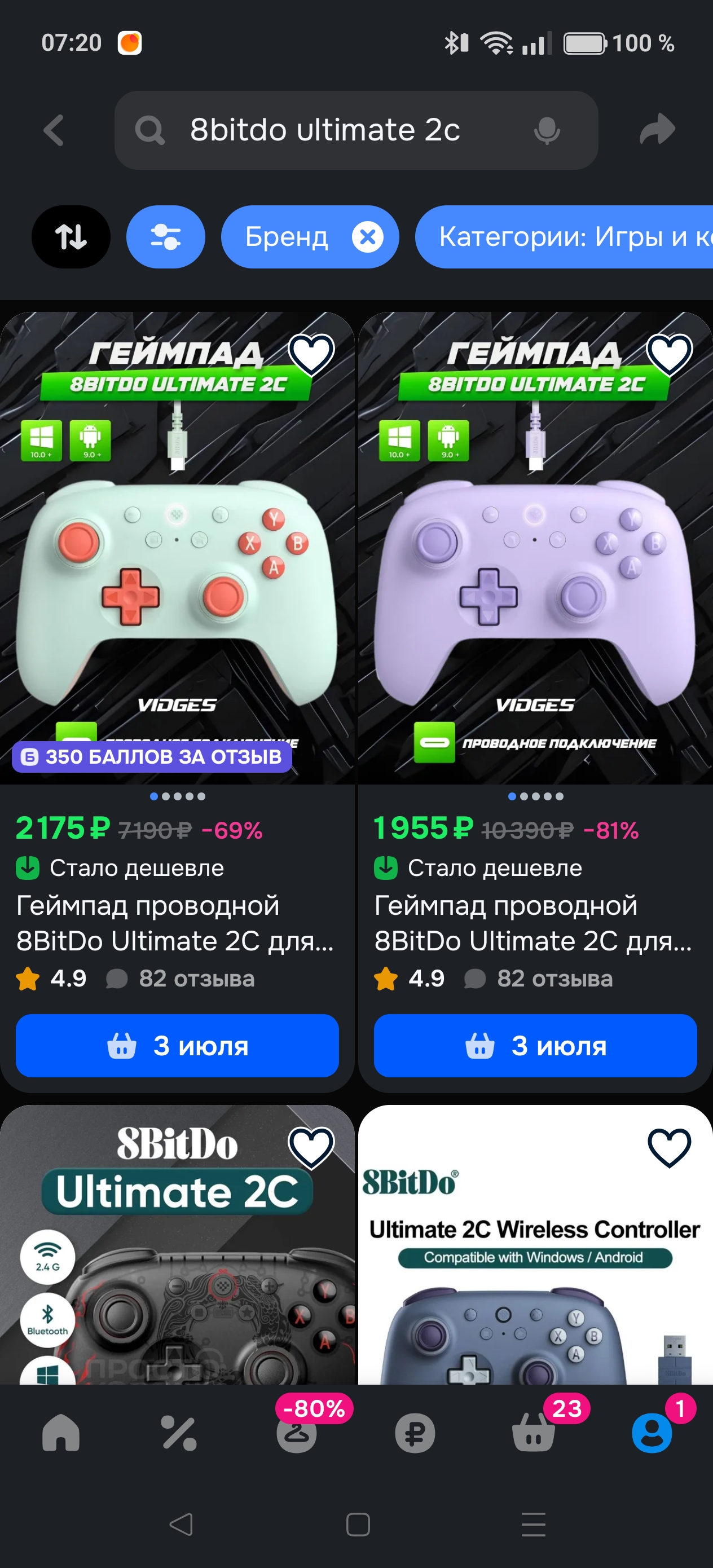Add the 2175 ₽ mint gamepad to favorites
Image resolution: width=713 pixels, height=1568 pixels.
click(x=311, y=355)
